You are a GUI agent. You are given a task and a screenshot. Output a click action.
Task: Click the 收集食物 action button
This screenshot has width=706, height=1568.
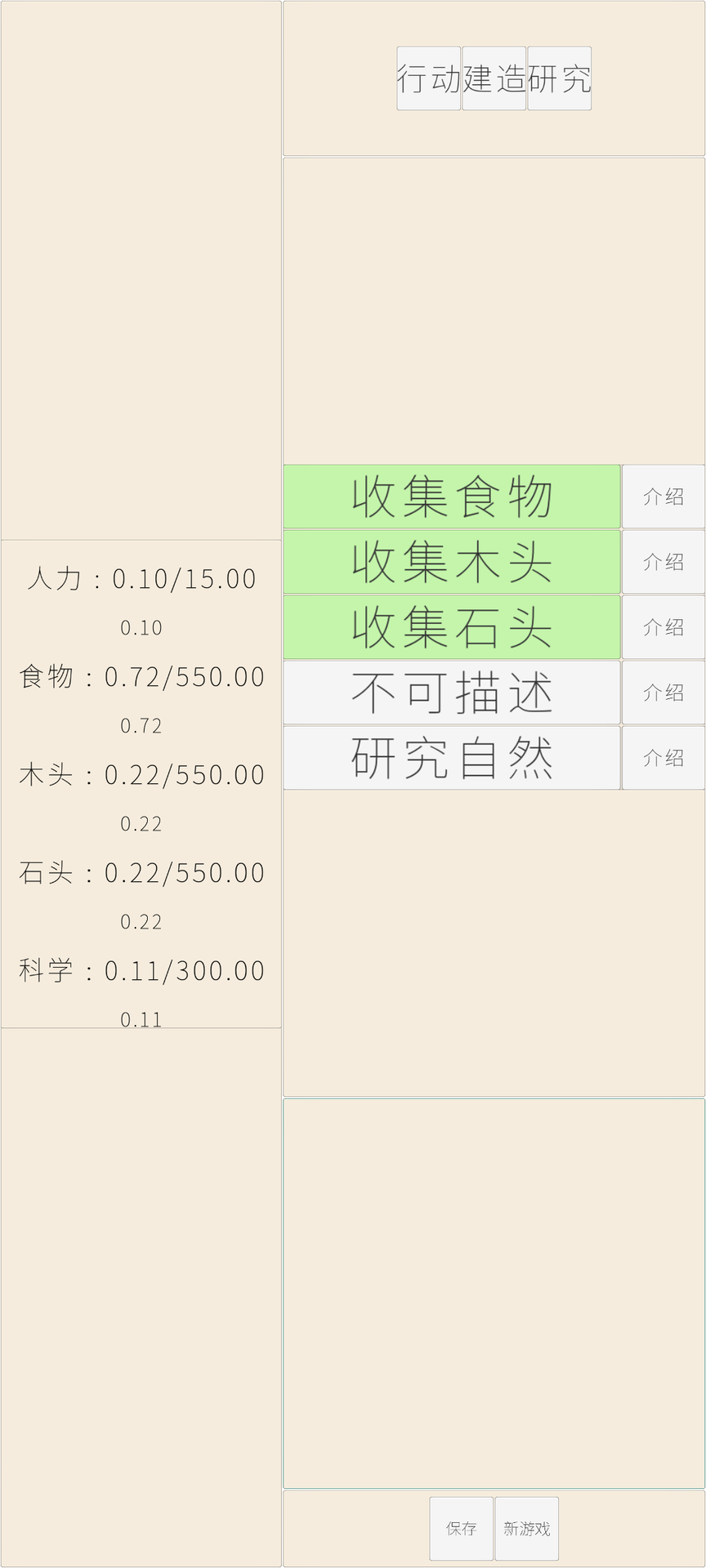451,496
